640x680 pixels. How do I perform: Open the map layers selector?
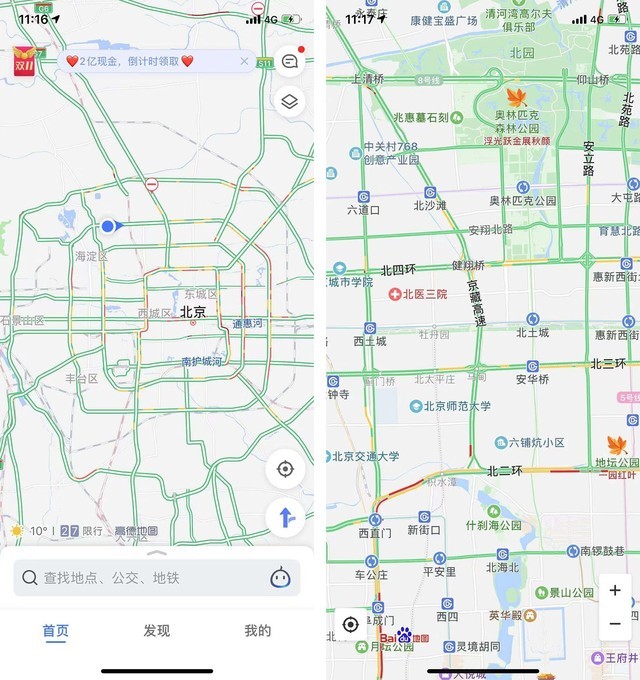tap(289, 101)
